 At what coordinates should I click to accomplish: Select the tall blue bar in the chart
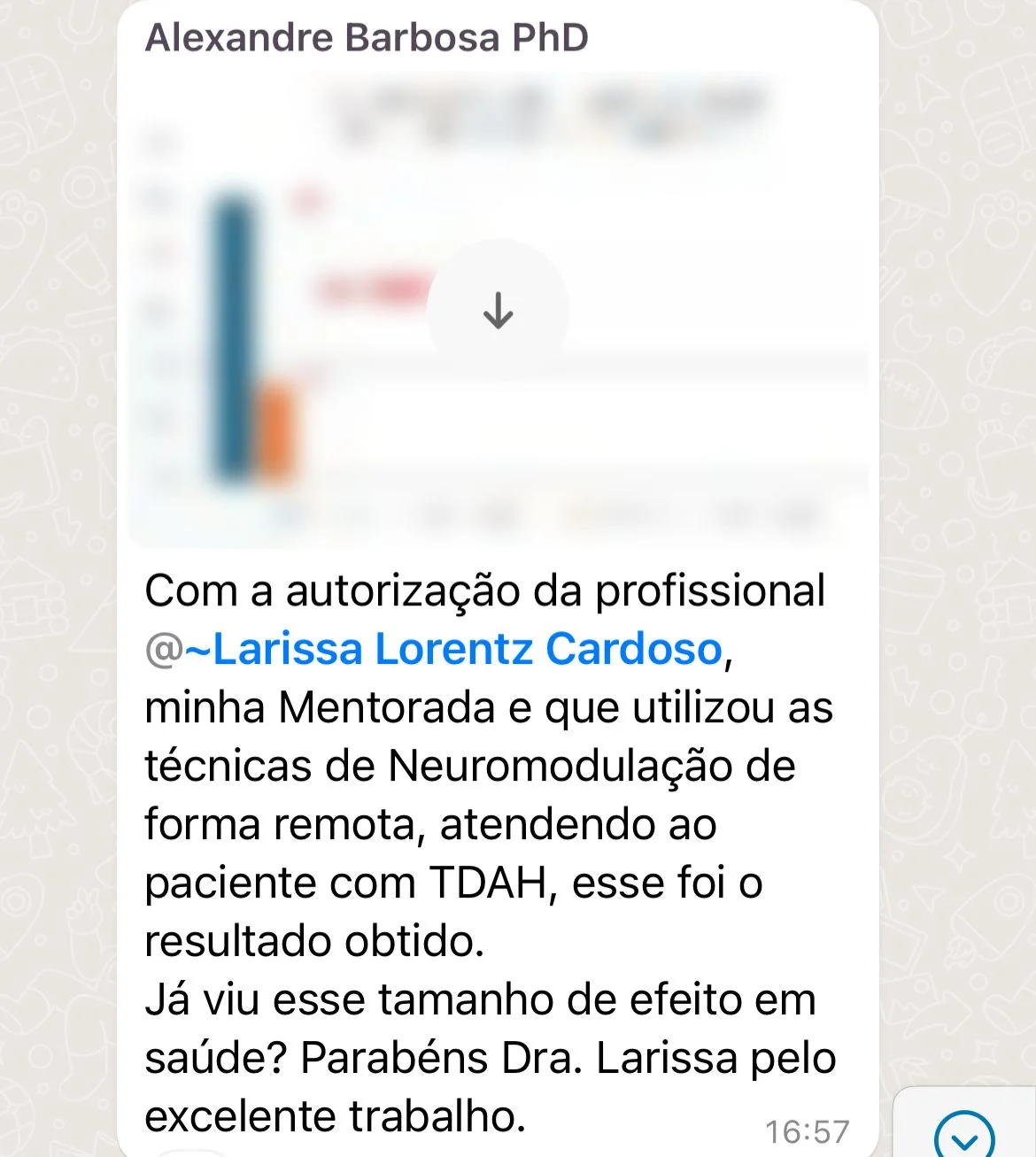pos(232,336)
